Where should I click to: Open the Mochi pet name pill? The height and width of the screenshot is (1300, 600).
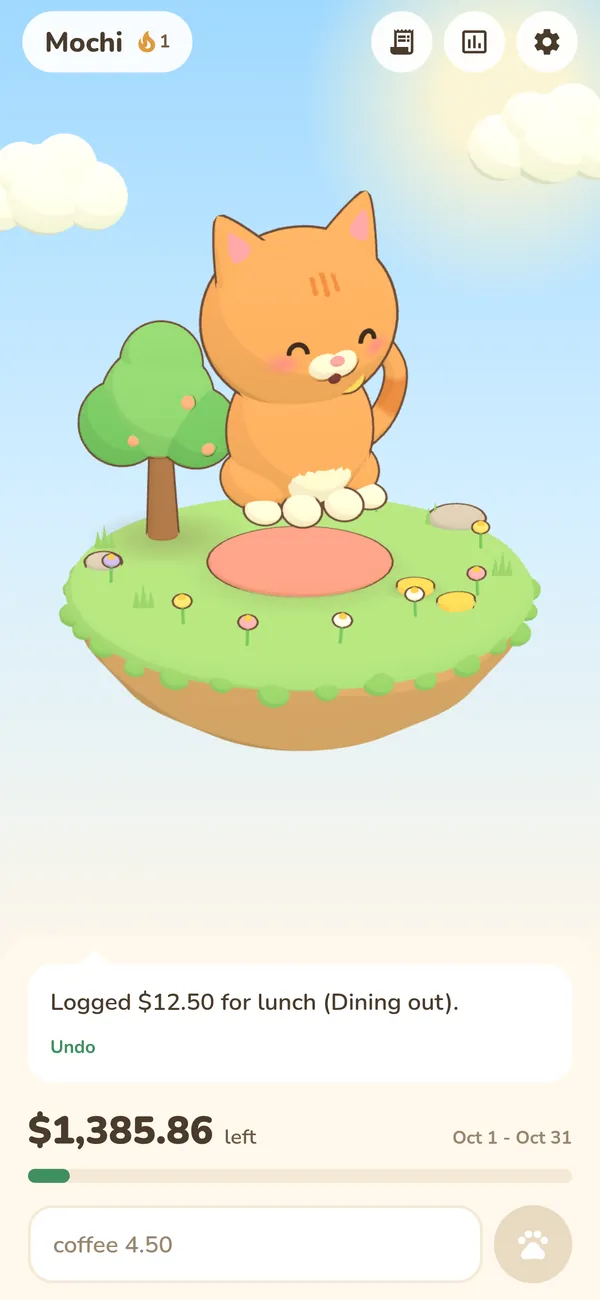[107, 42]
